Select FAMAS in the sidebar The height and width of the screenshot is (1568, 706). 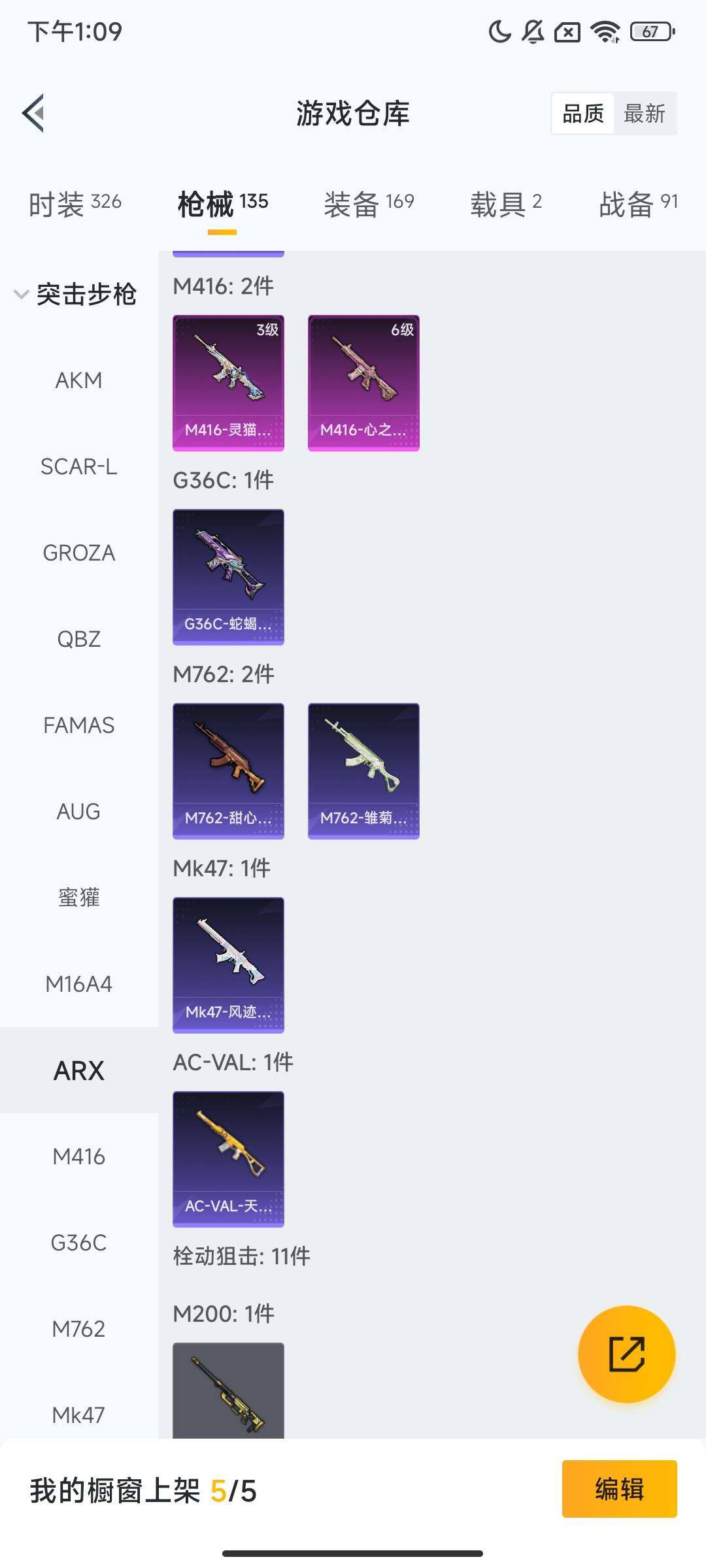78,725
